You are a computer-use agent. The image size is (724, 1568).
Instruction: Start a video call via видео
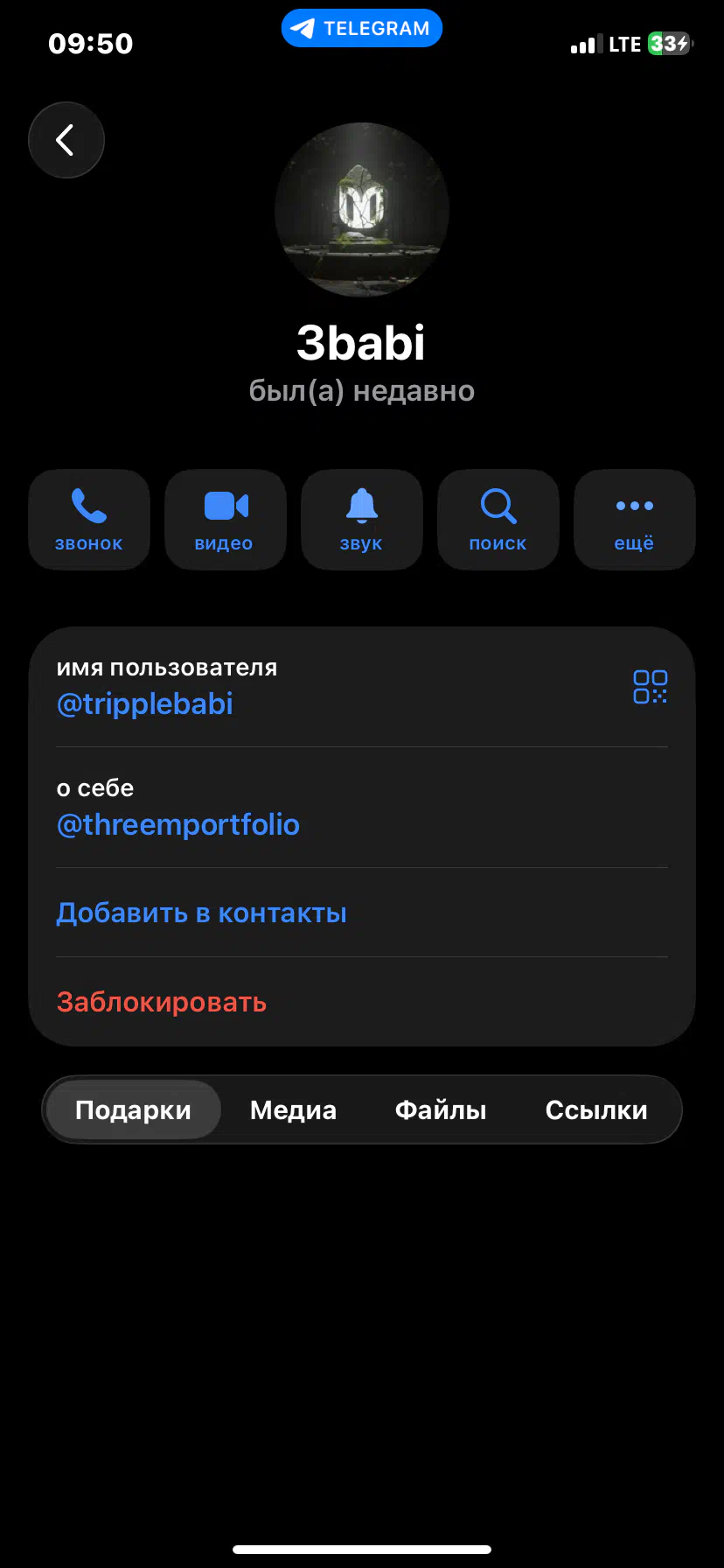click(226, 520)
